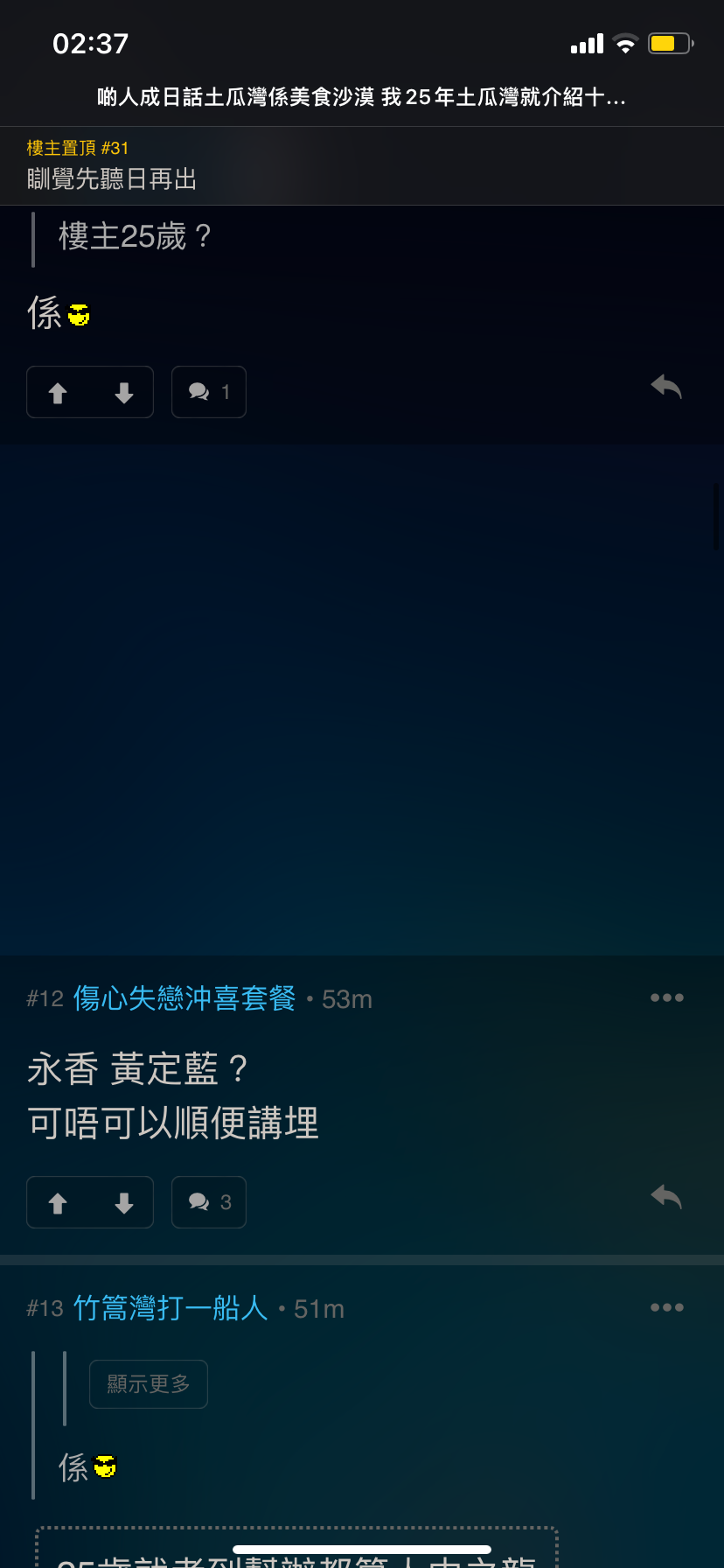Viewport: 724px width, 1568px height.
Task: Upvote post #12 by 傷心失戀沖喜套餐
Action: click(x=59, y=1202)
